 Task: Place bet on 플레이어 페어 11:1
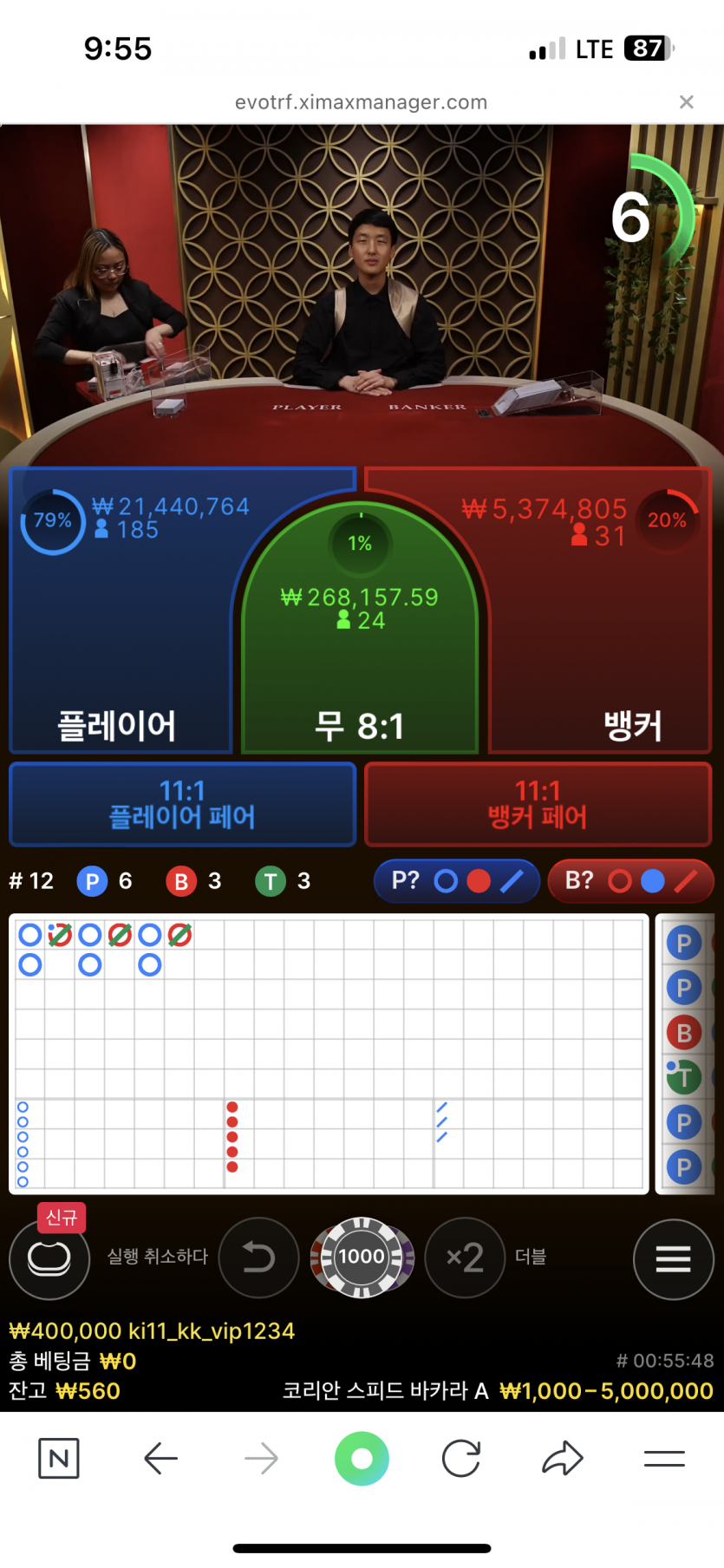(182, 804)
